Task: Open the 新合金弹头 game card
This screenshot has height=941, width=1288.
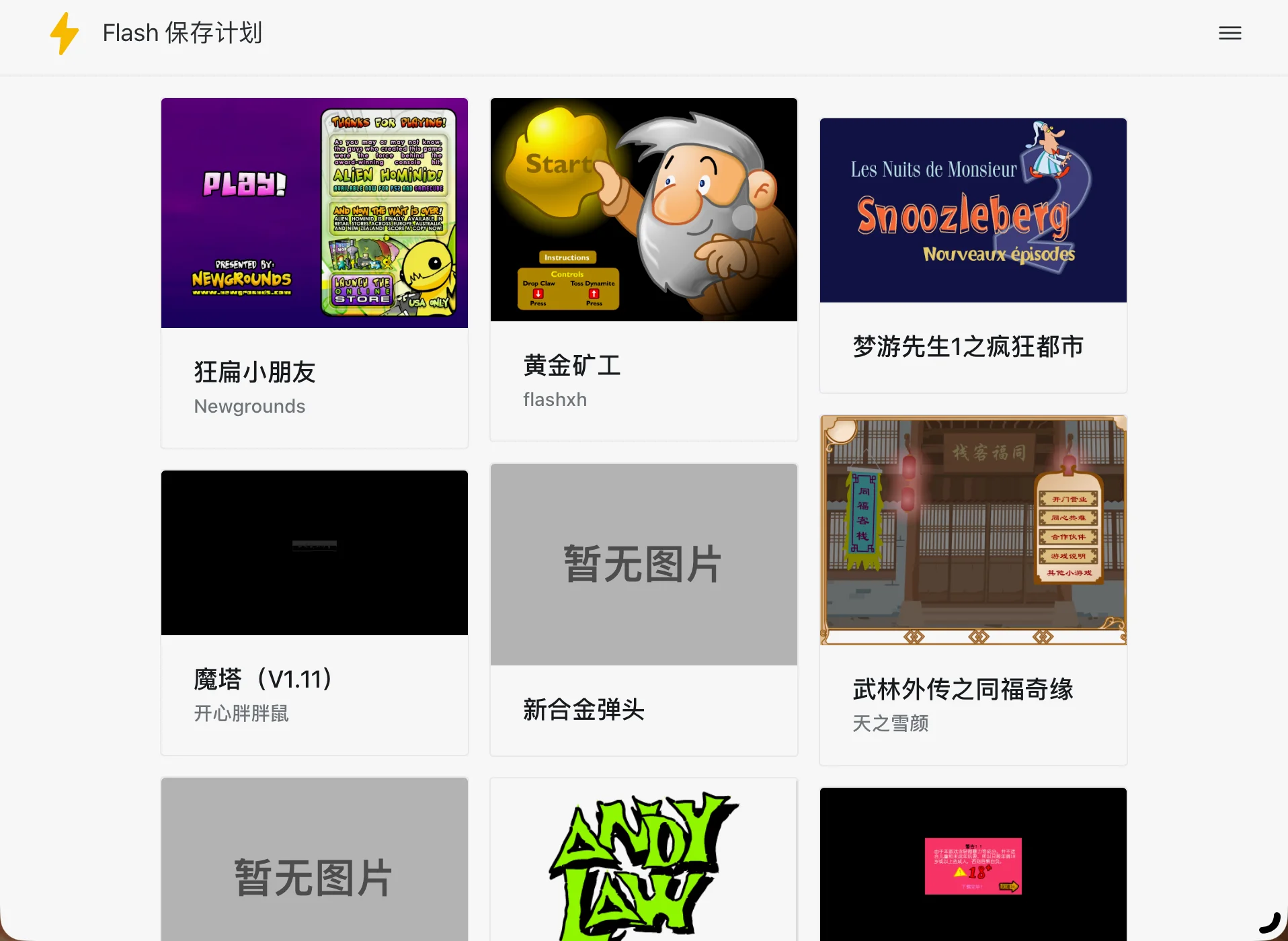Action: click(643, 608)
